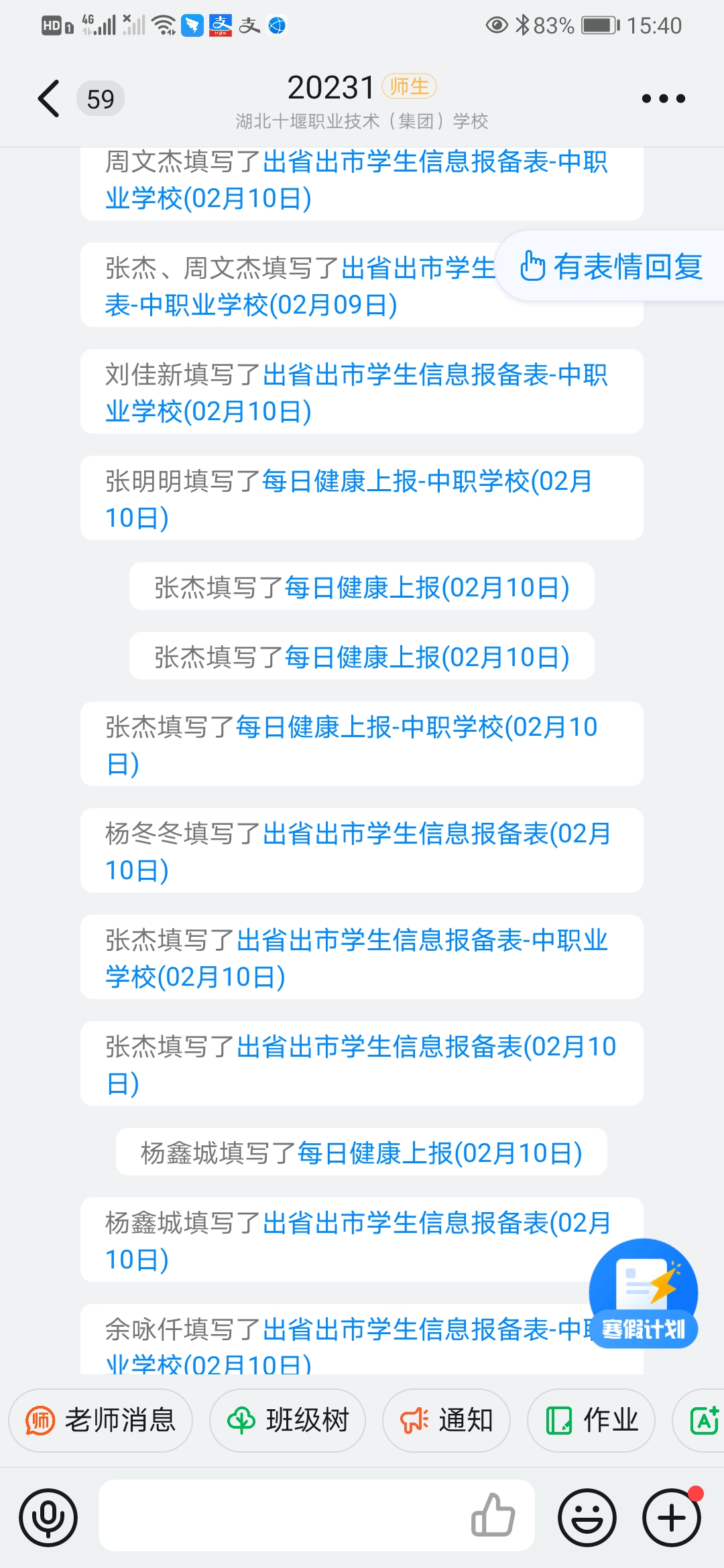The width and height of the screenshot is (724, 1568).
Task: Open 杨冬冬's 出省出市学生信息报备表 link
Action: (x=436, y=834)
